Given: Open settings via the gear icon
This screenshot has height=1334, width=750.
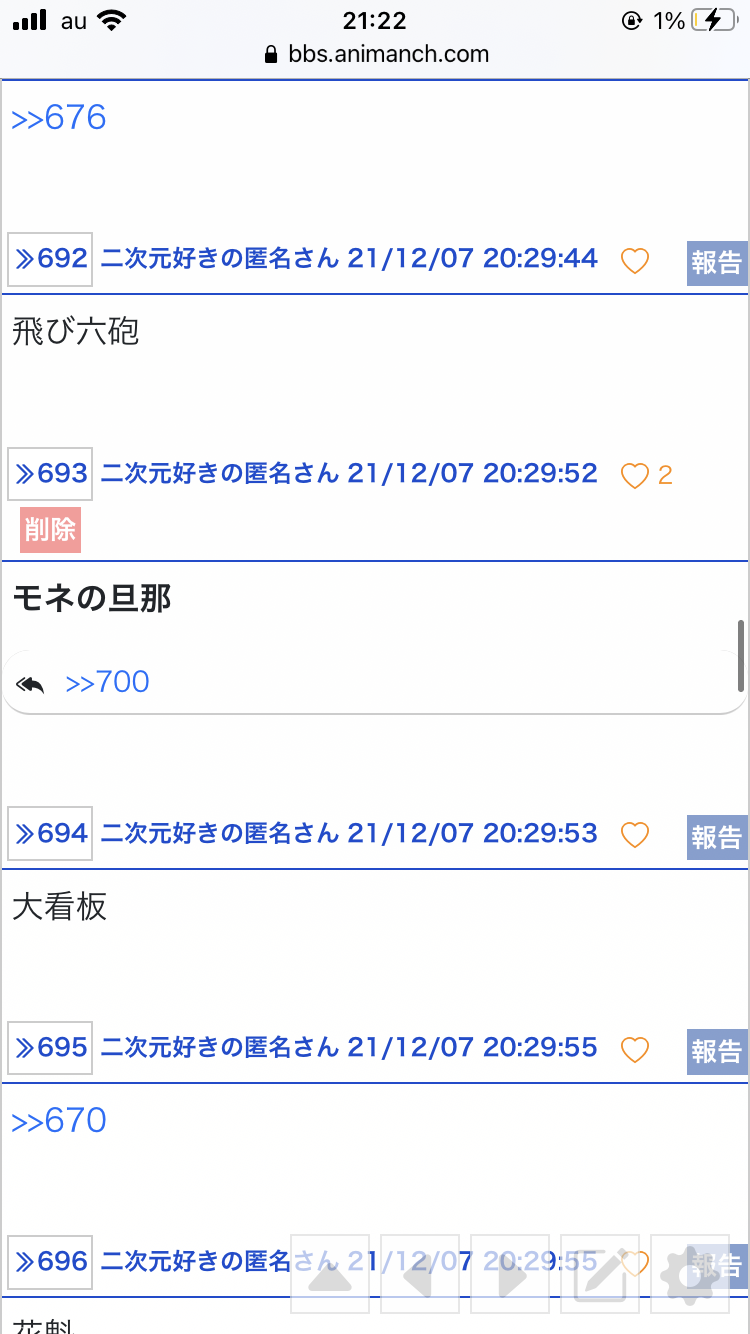Looking at the screenshot, I should (690, 1274).
